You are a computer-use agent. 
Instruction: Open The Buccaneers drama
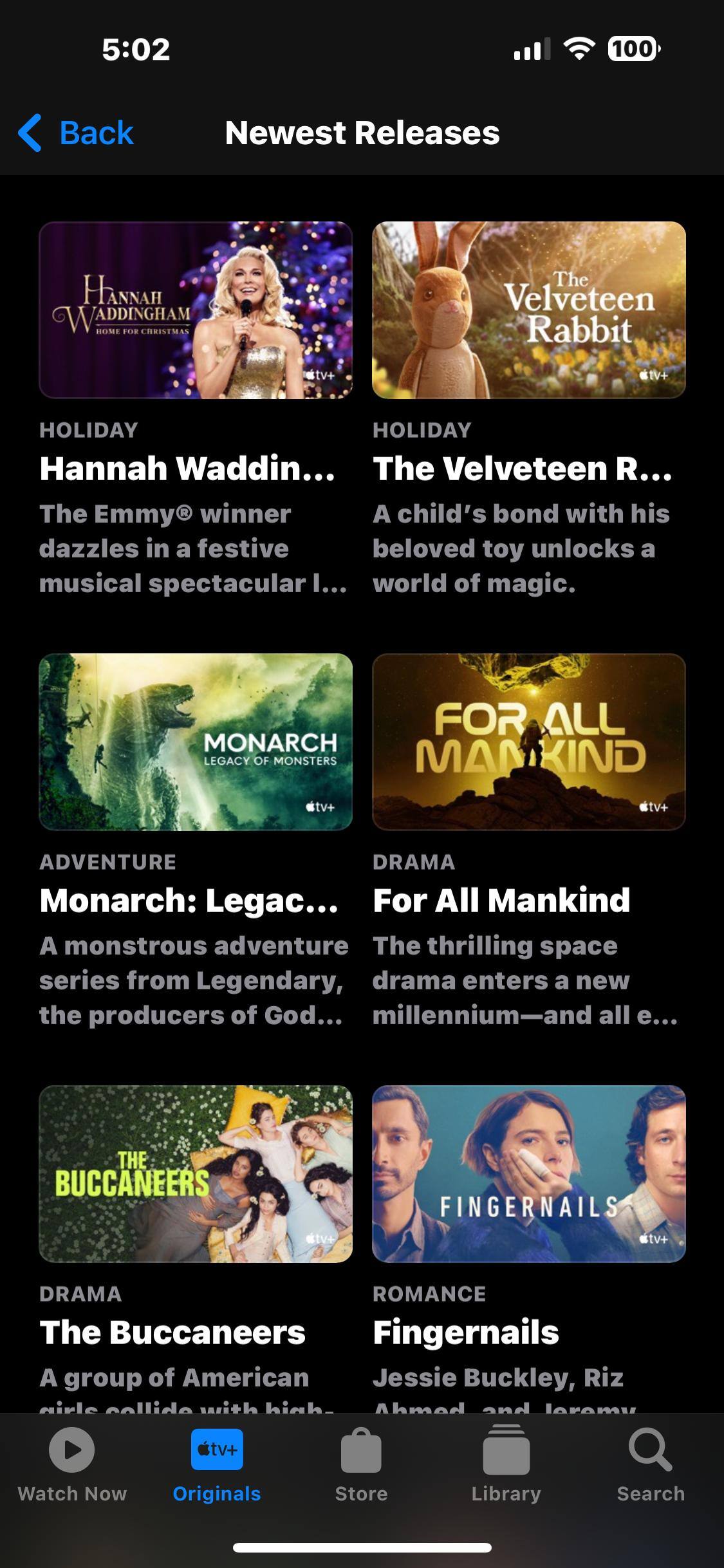click(x=196, y=1174)
